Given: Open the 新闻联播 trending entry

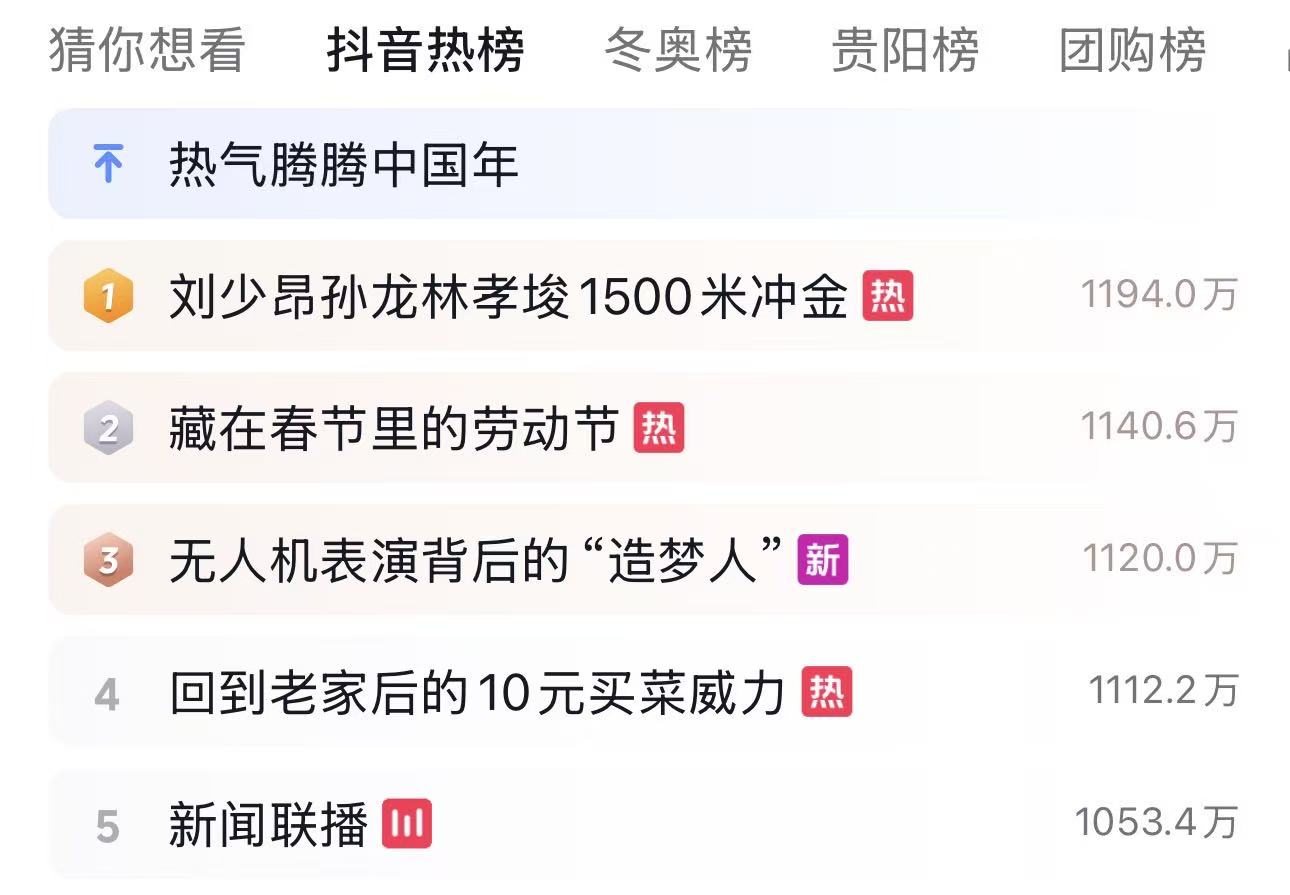Looking at the screenshot, I should (x=268, y=825).
